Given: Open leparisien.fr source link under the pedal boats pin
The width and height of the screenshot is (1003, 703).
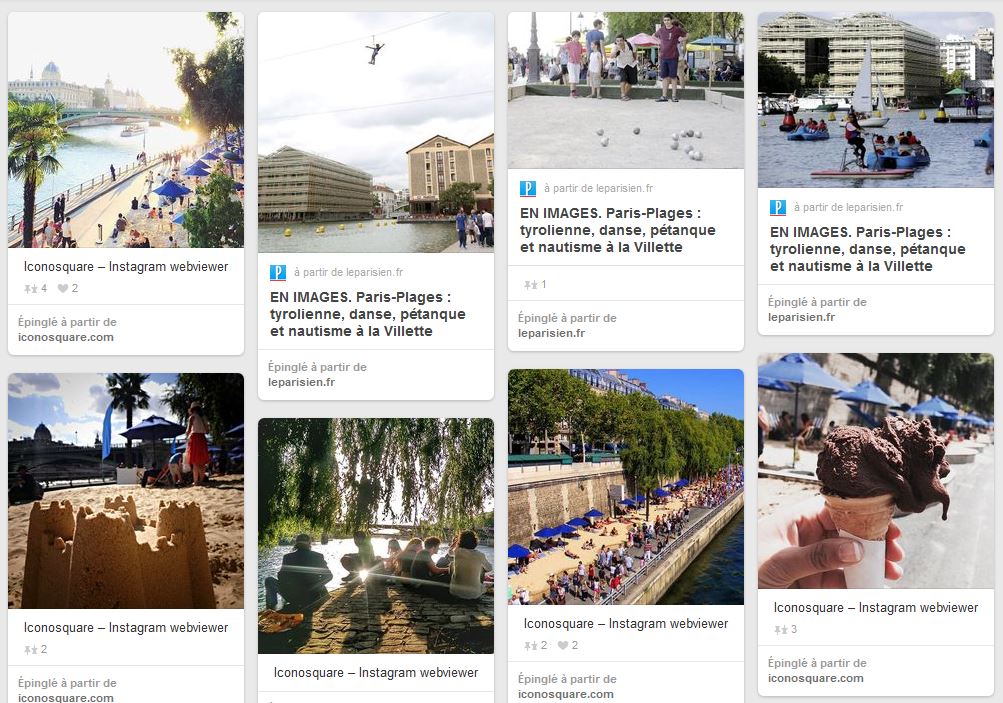Looking at the screenshot, I should (801, 317).
